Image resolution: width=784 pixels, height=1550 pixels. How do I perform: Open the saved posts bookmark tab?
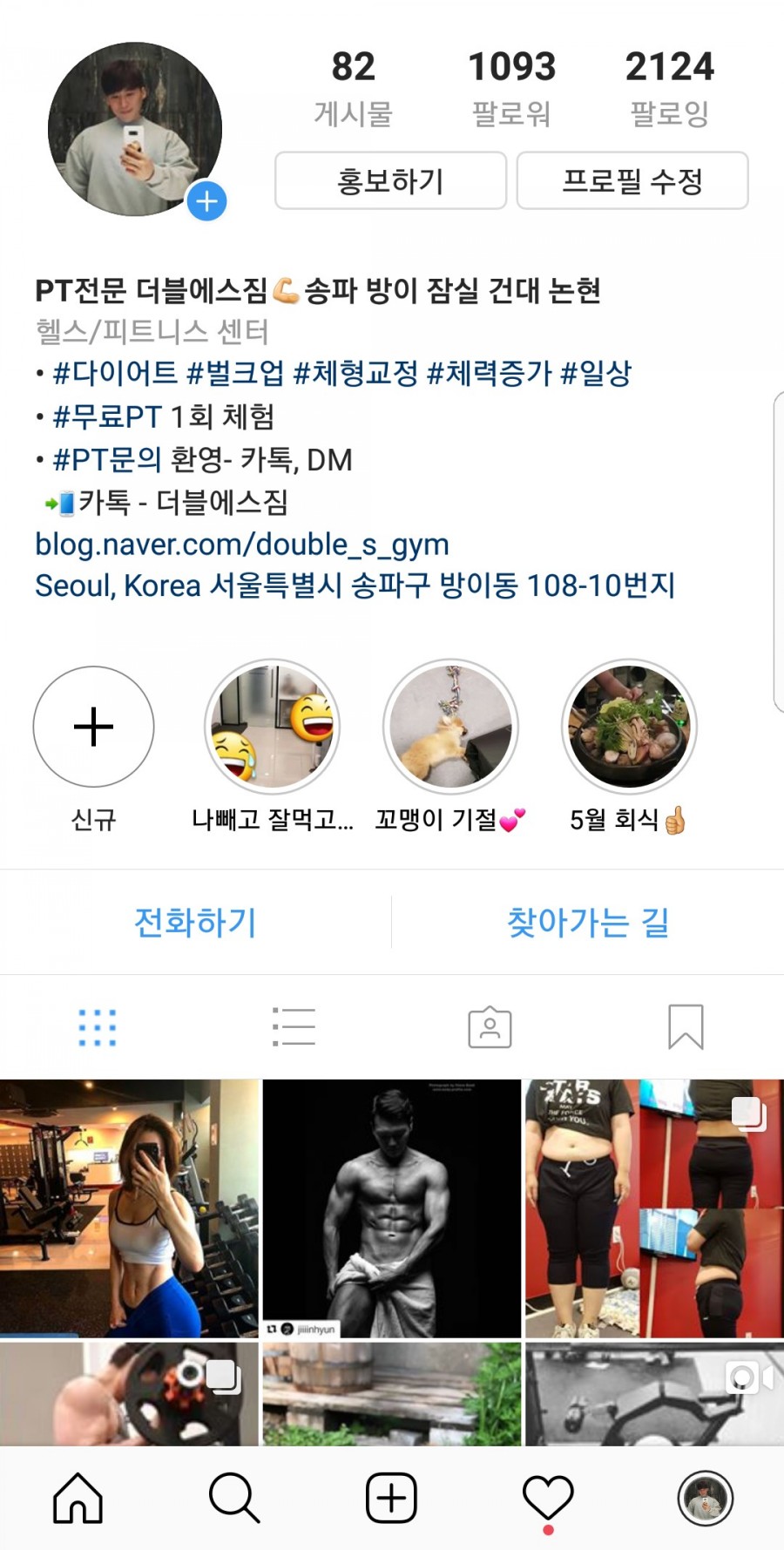(686, 1027)
